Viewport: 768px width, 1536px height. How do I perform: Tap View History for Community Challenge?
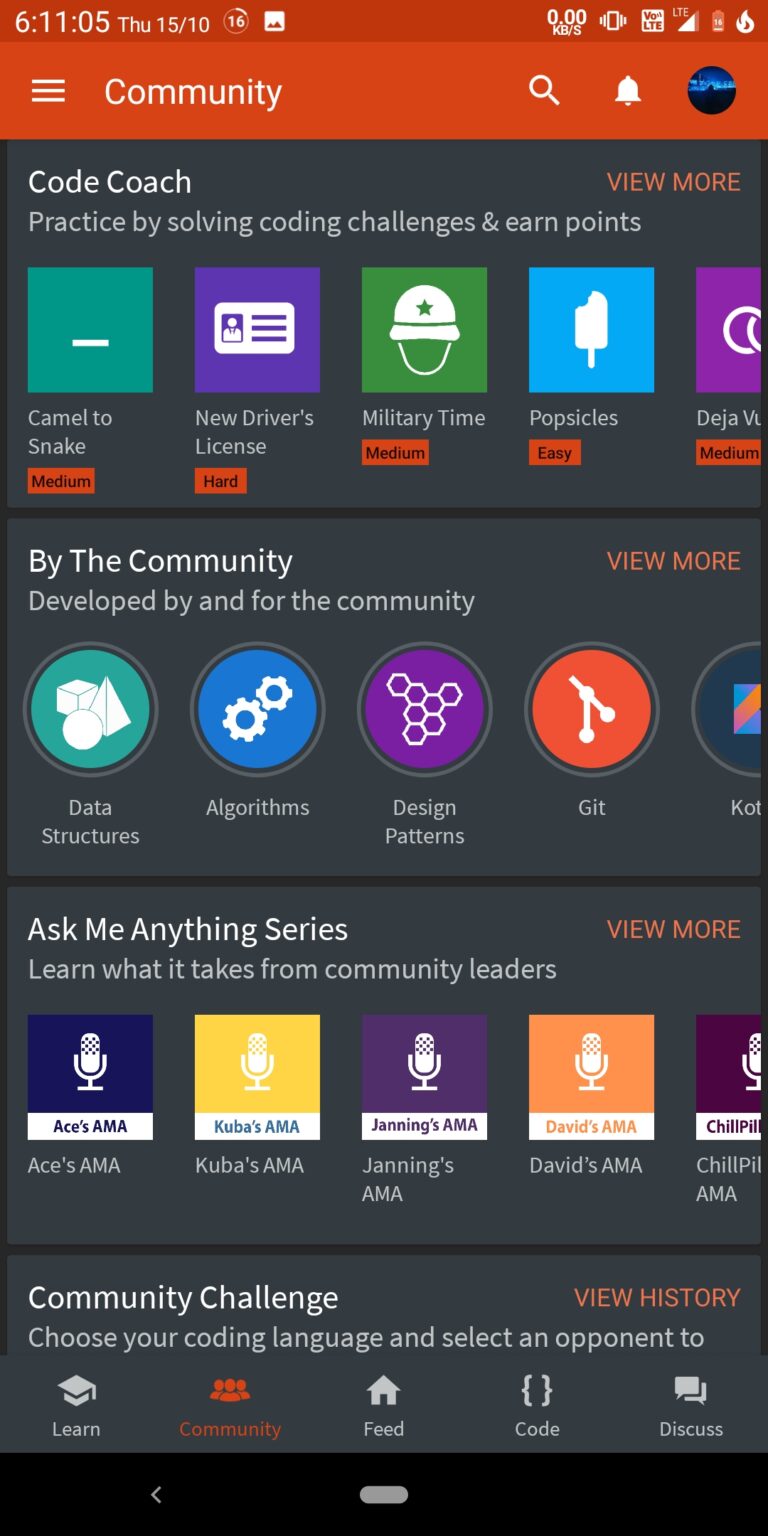coord(657,1297)
